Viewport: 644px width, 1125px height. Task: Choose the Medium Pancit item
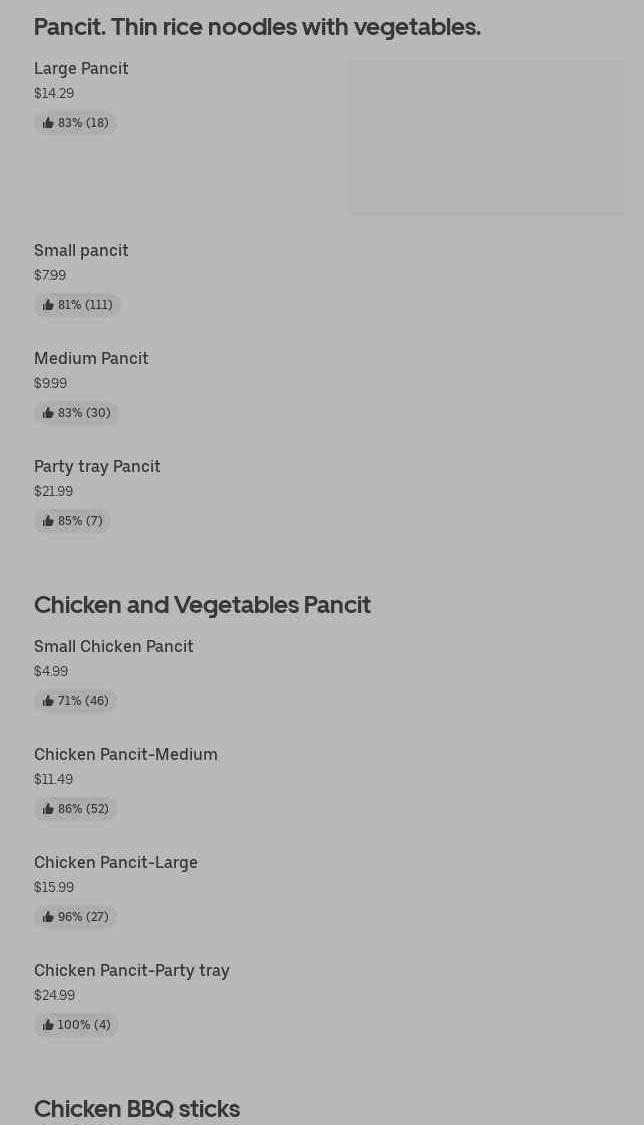[x=91, y=359]
